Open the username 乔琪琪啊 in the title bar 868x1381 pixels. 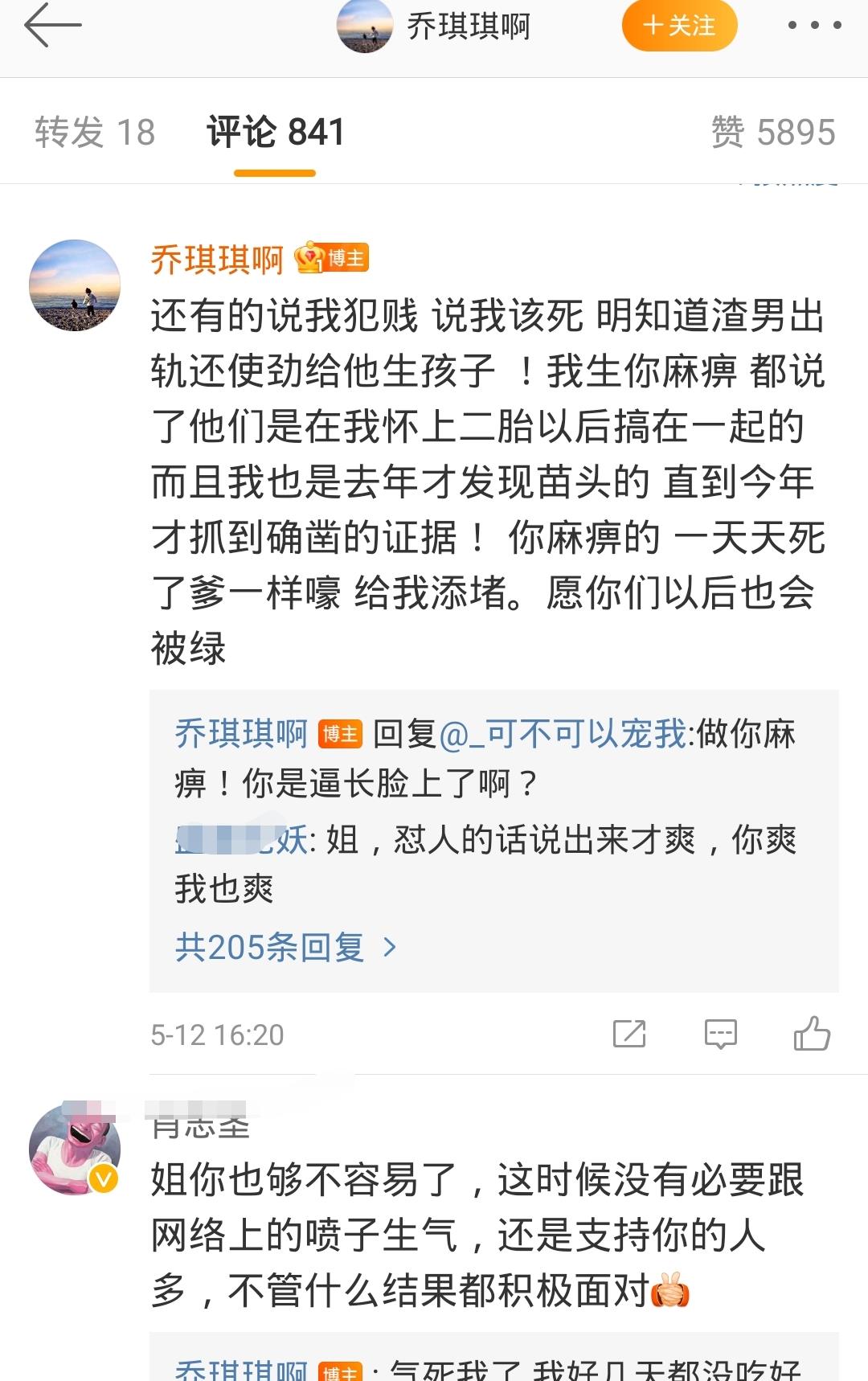(x=467, y=26)
